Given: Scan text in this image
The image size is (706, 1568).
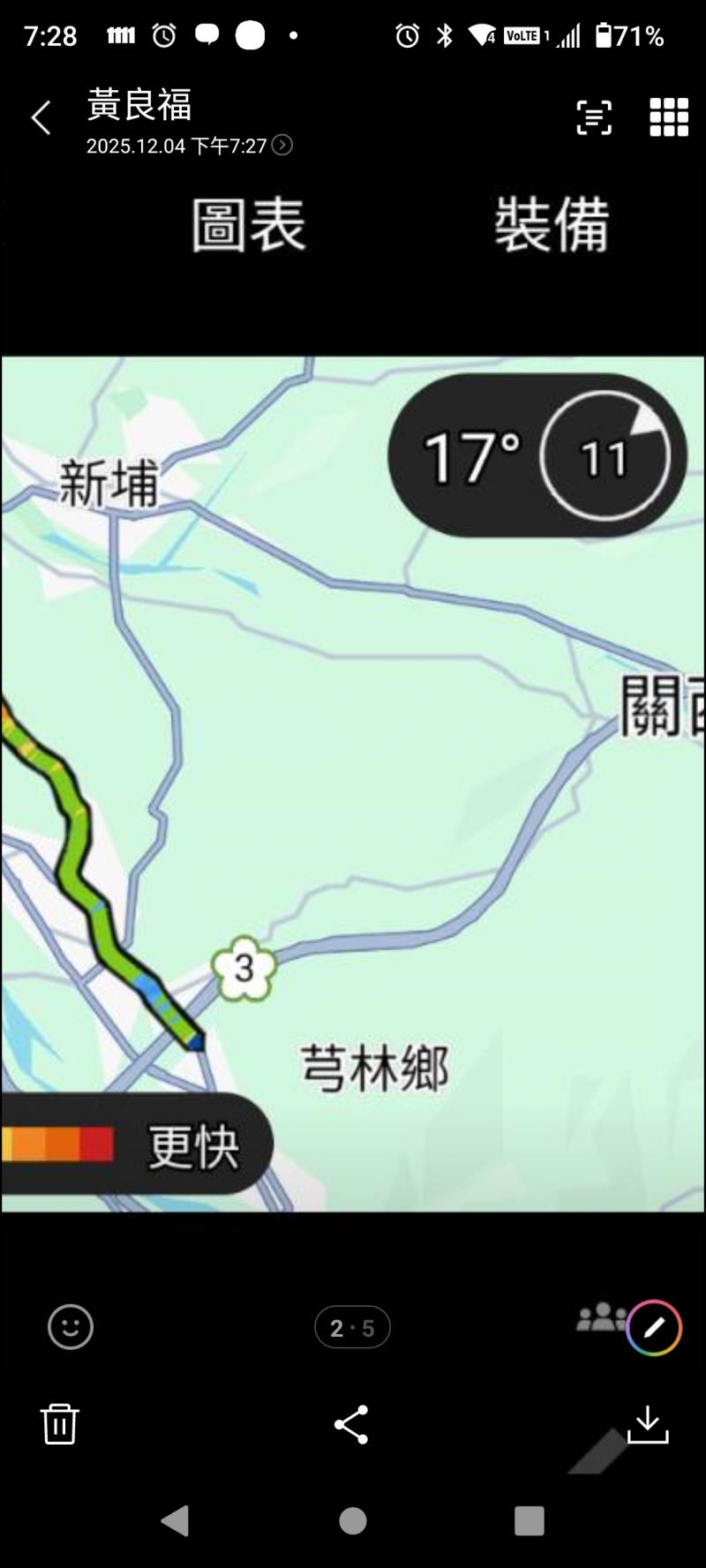Looking at the screenshot, I should pos(593,117).
